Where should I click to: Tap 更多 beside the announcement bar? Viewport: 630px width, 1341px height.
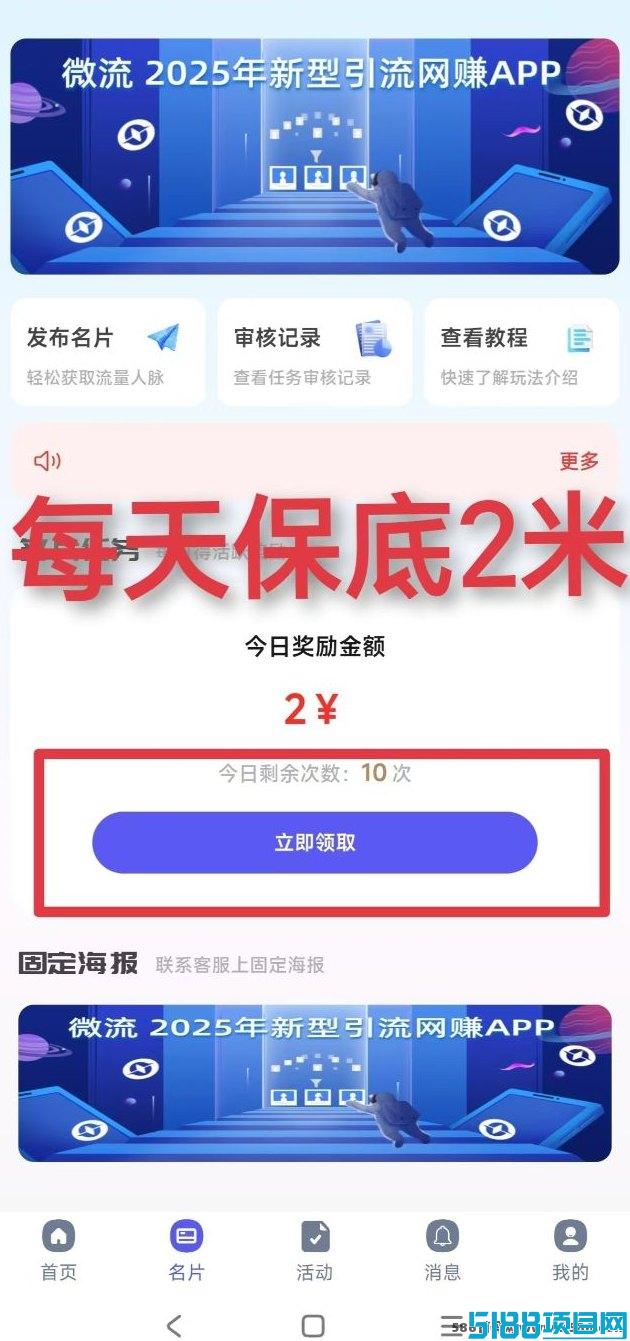(x=579, y=461)
